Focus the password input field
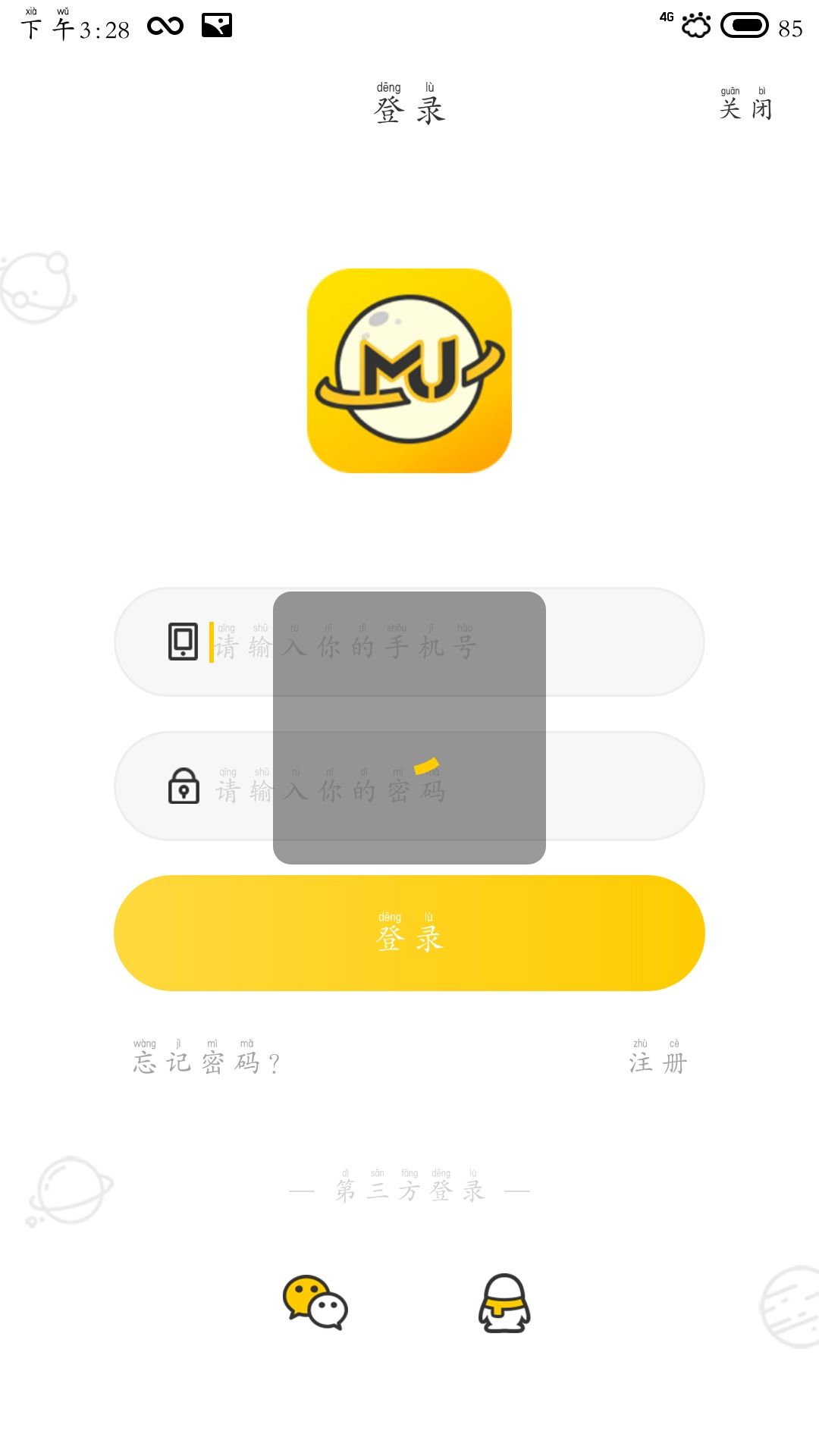 [409, 787]
